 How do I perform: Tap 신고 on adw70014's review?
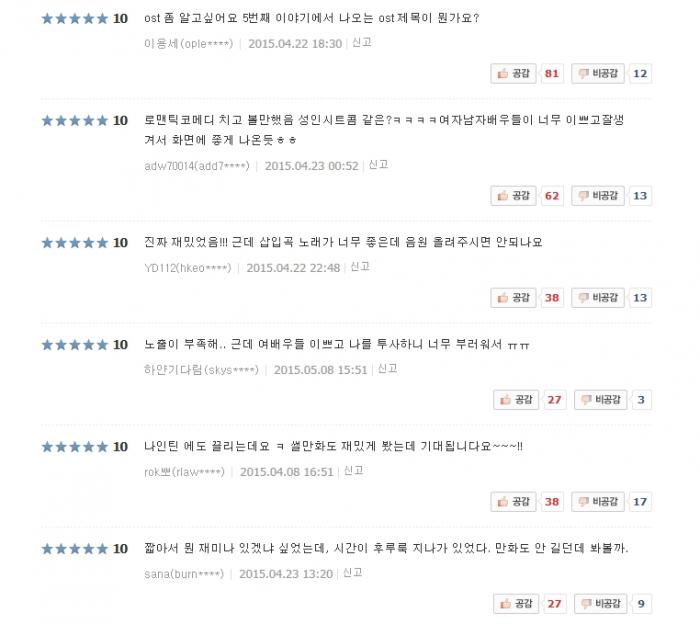[x=378, y=165]
